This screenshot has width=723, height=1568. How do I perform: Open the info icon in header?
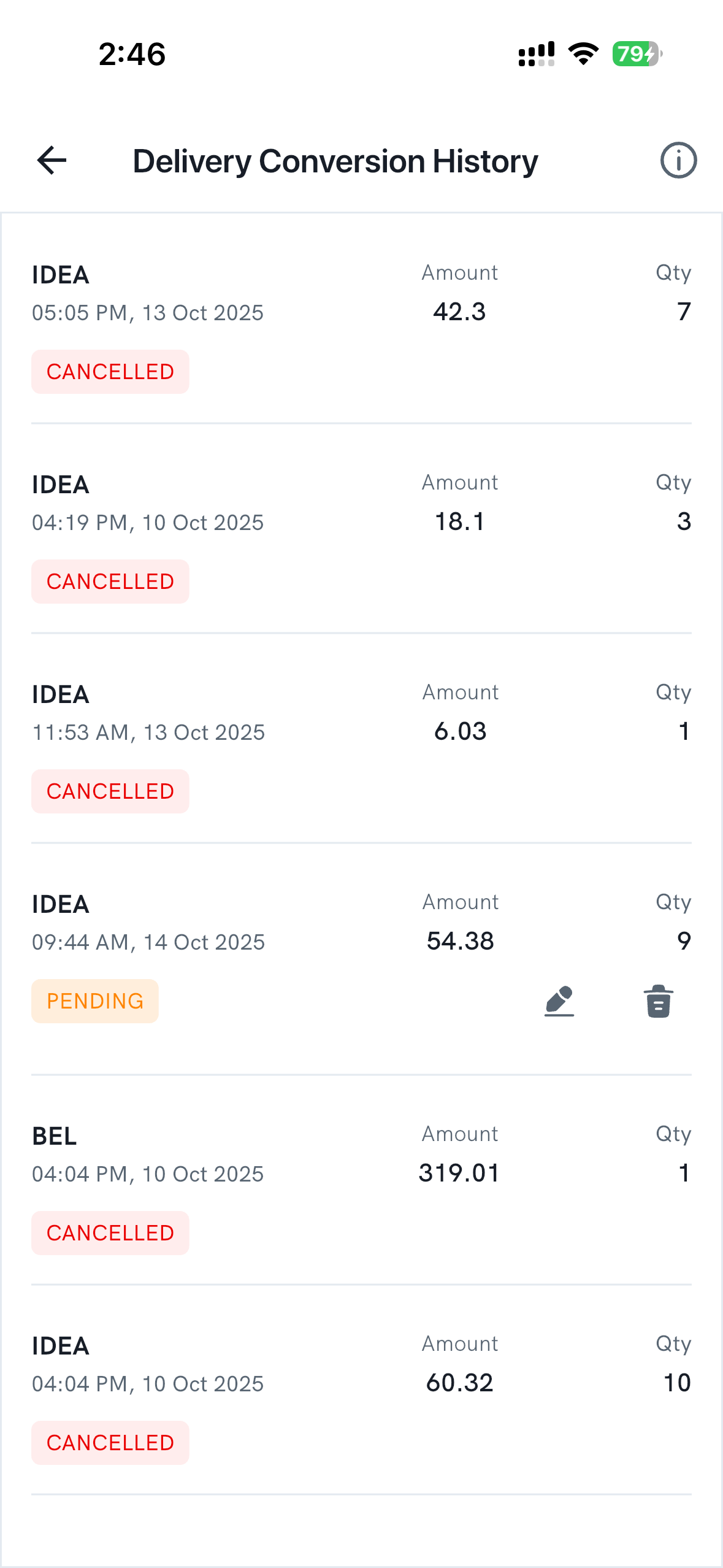click(678, 161)
